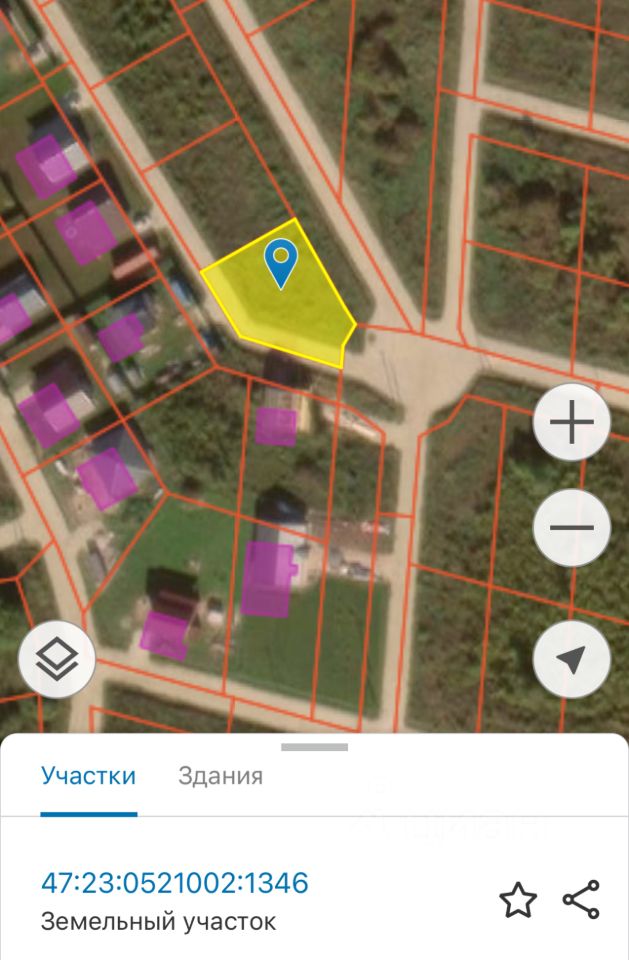This screenshot has width=629, height=960.
Task: Open parcel 47:23:0521002:1346 details
Action: (x=175, y=883)
